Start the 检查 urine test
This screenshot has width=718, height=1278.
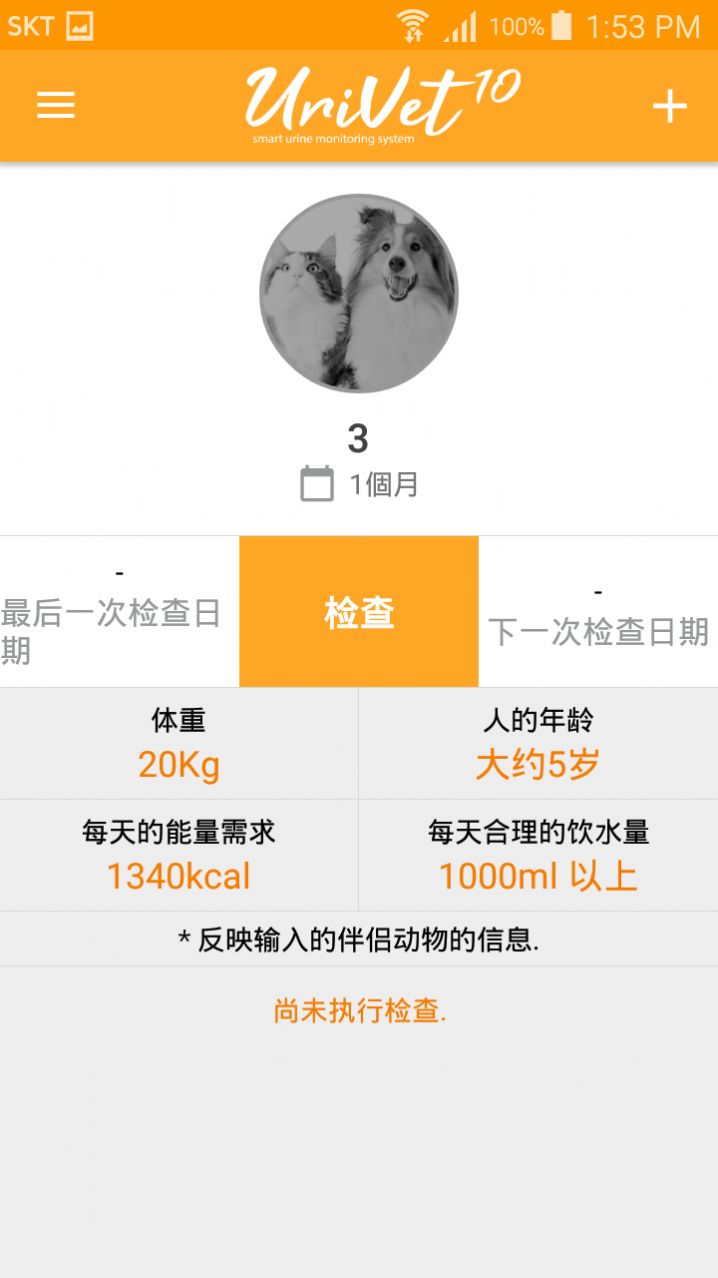(359, 612)
